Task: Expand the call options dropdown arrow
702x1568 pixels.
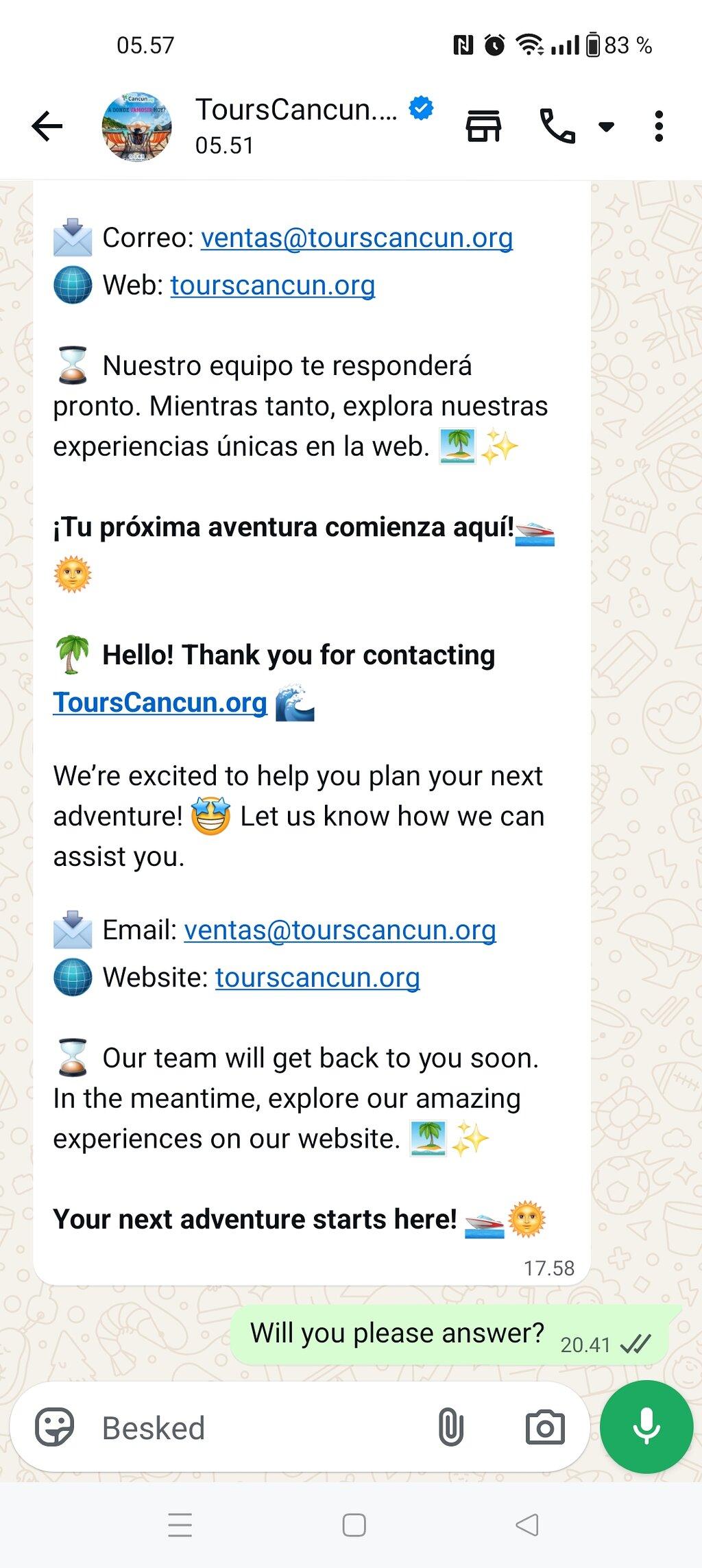Action: (x=606, y=126)
